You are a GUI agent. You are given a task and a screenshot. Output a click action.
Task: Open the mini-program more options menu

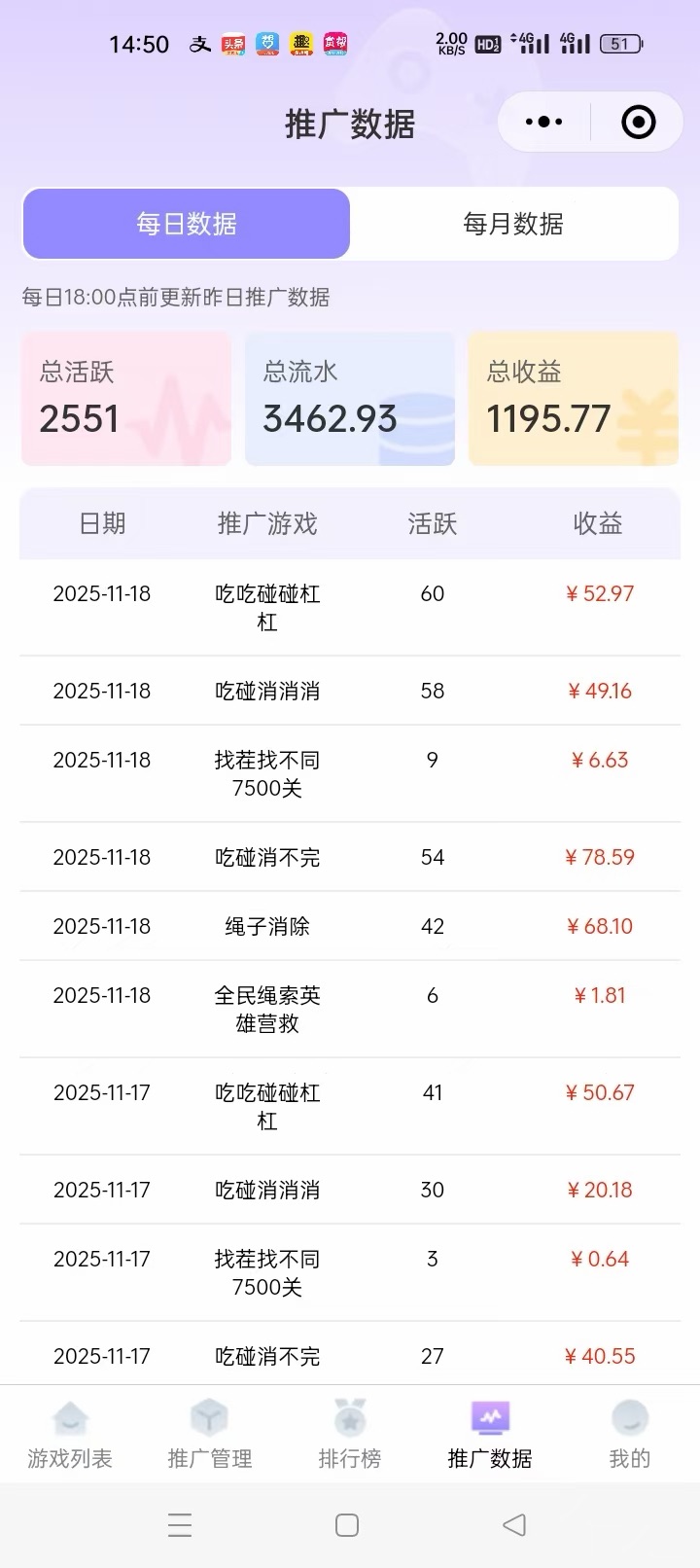pos(542,123)
